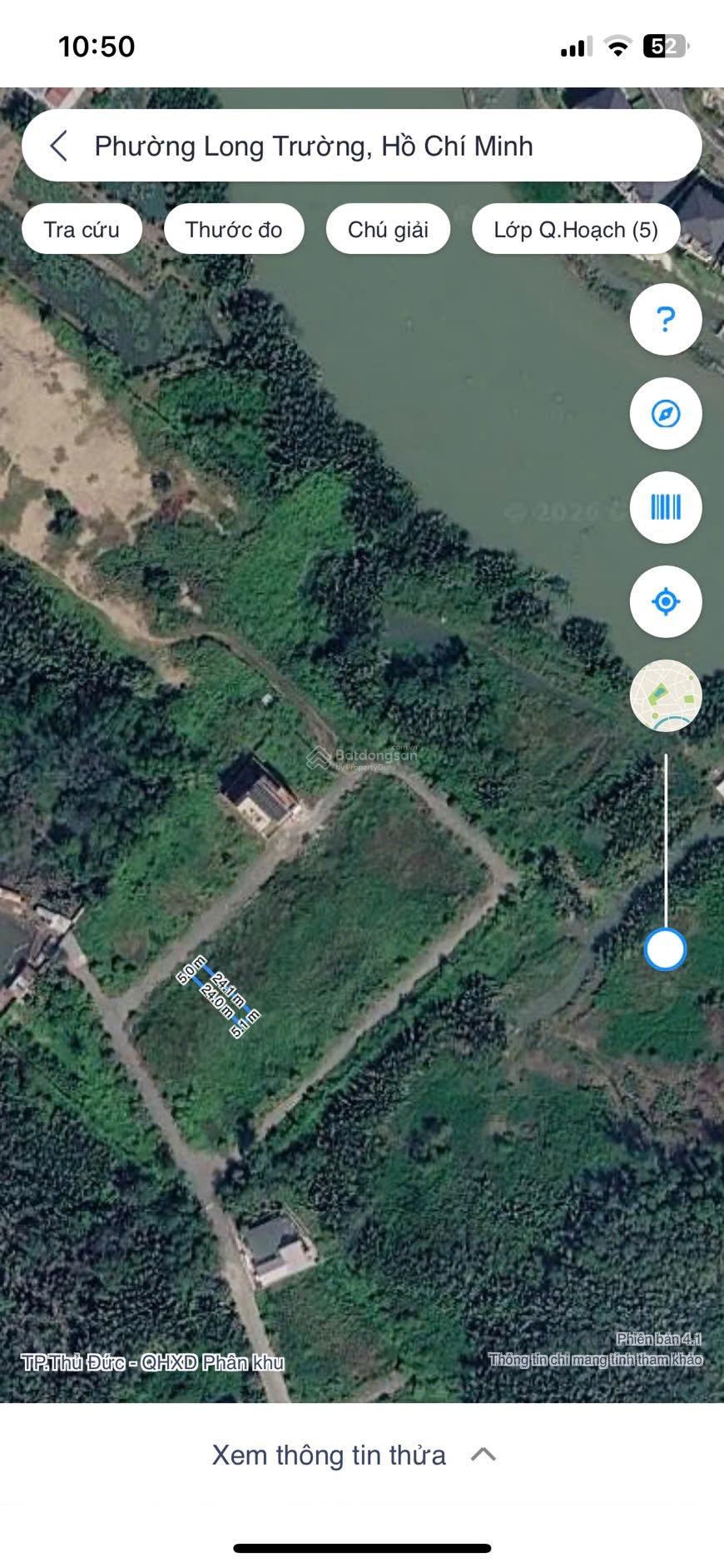Image resolution: width=724 pixels, height=1568 pixels.
Task: Select the Tra cứu chip
Action: click(x=82, y=229)
